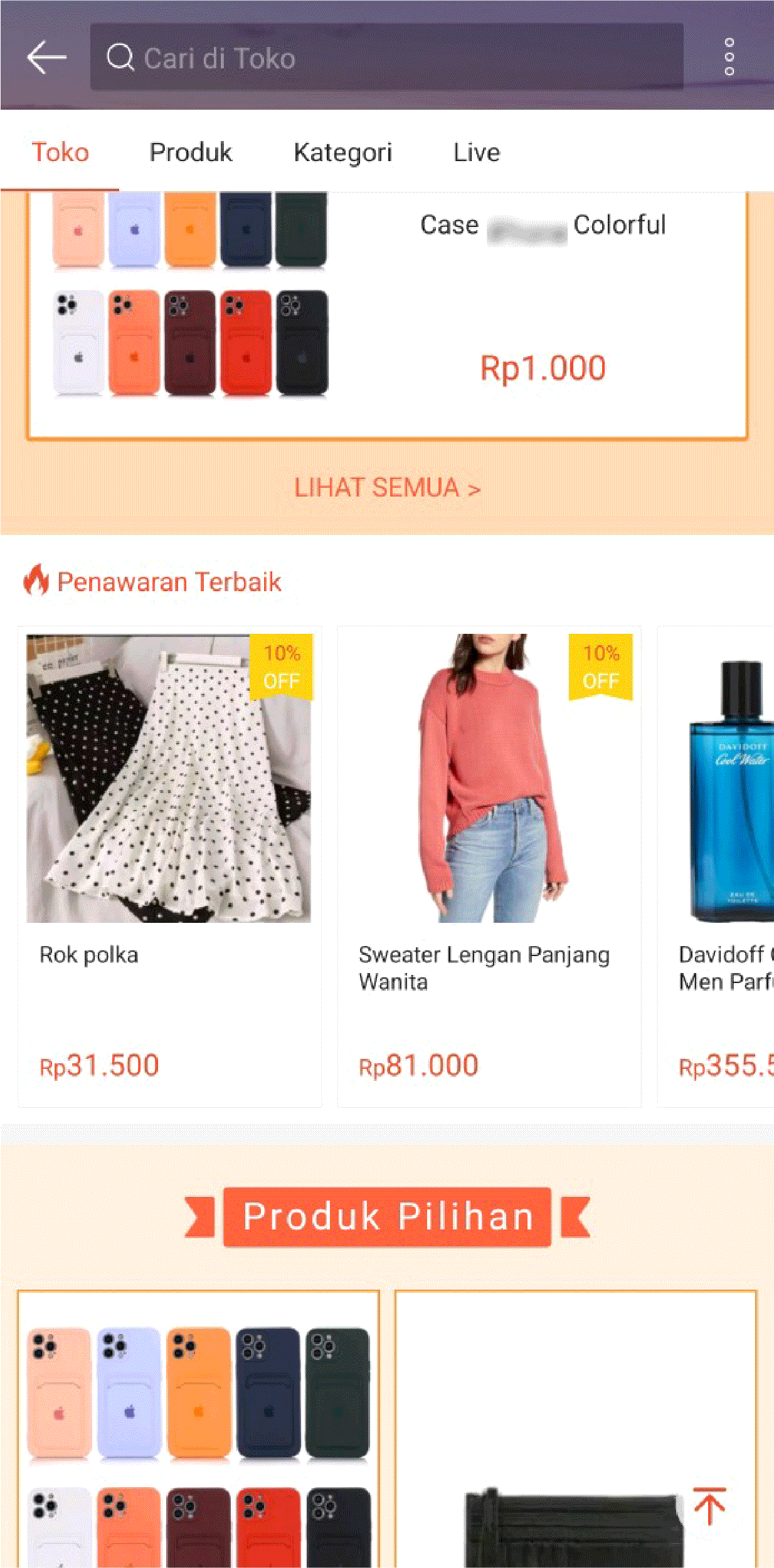Open the Live tab
Viewport: 774px width, 1568px height.
(477, 152)
